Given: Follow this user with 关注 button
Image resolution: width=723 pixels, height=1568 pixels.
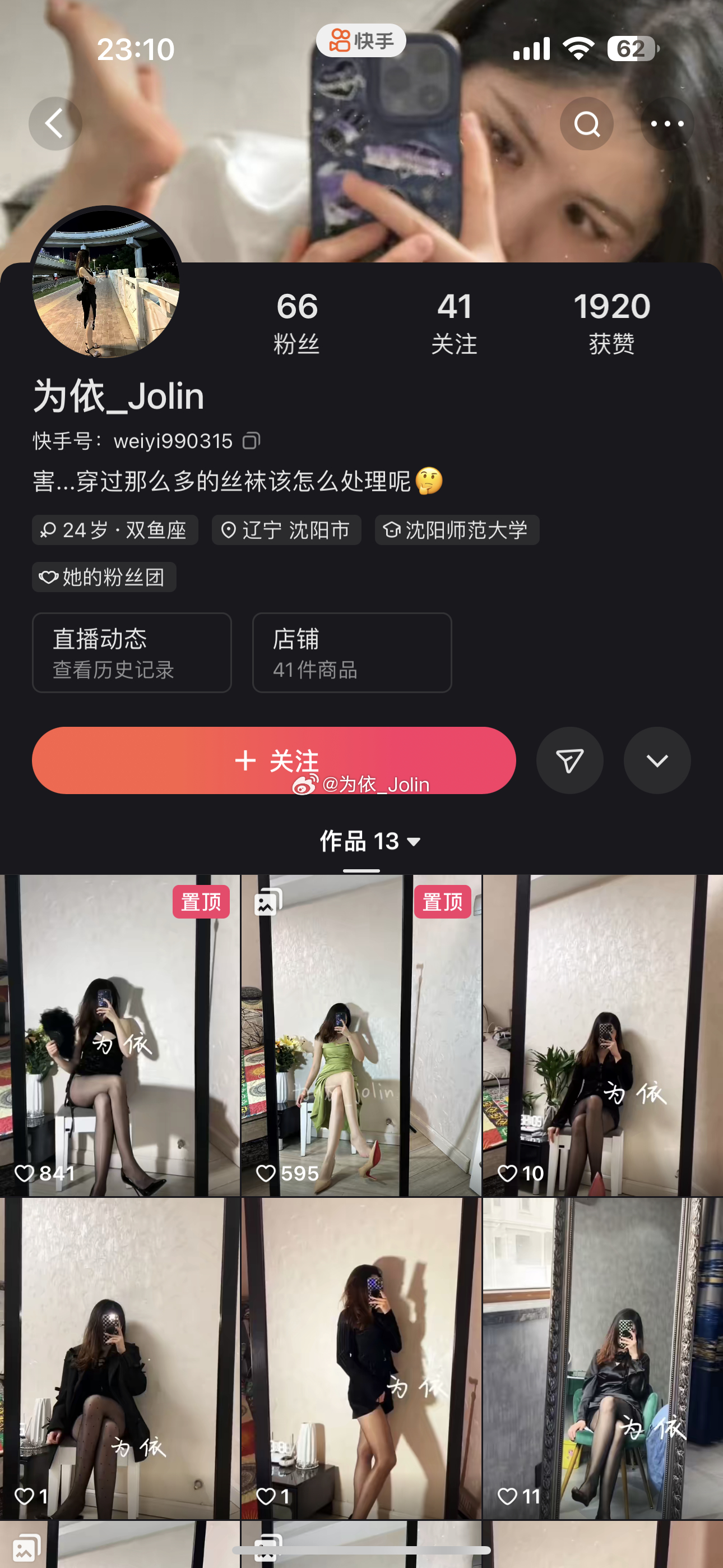Looking at the screenshot, I should tap(274, 760).
